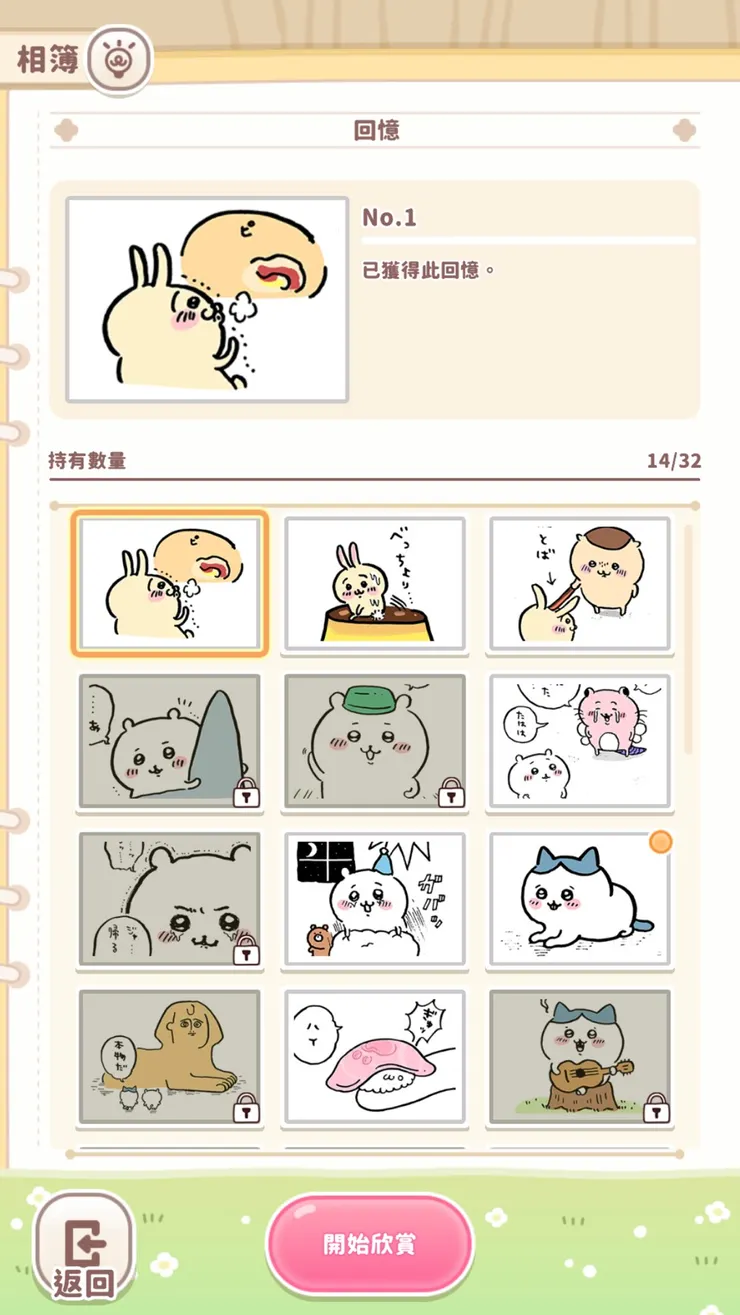Open the large No.1 memory preview image

207,300
